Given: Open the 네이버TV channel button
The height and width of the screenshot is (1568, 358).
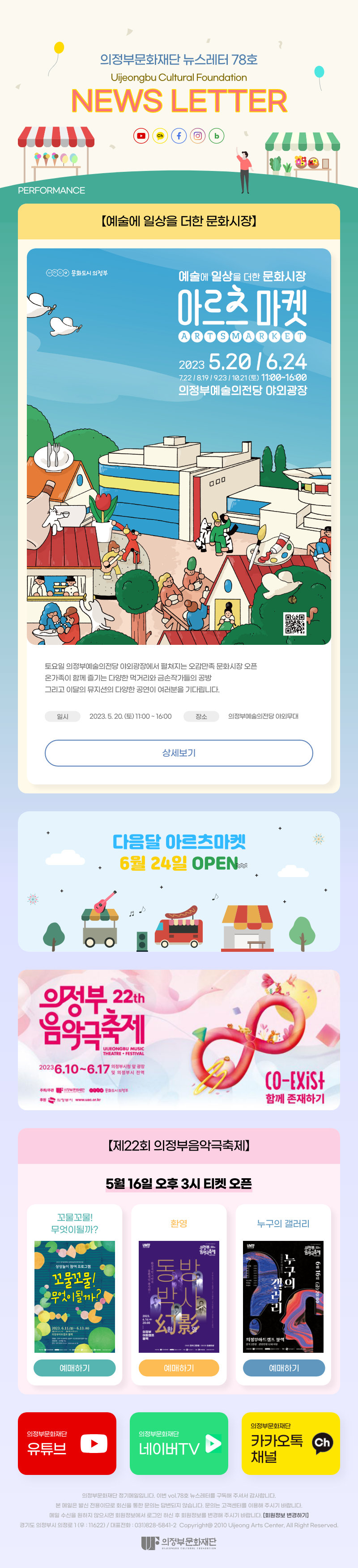Looking at the screenshot, I should coord(179,1443).
